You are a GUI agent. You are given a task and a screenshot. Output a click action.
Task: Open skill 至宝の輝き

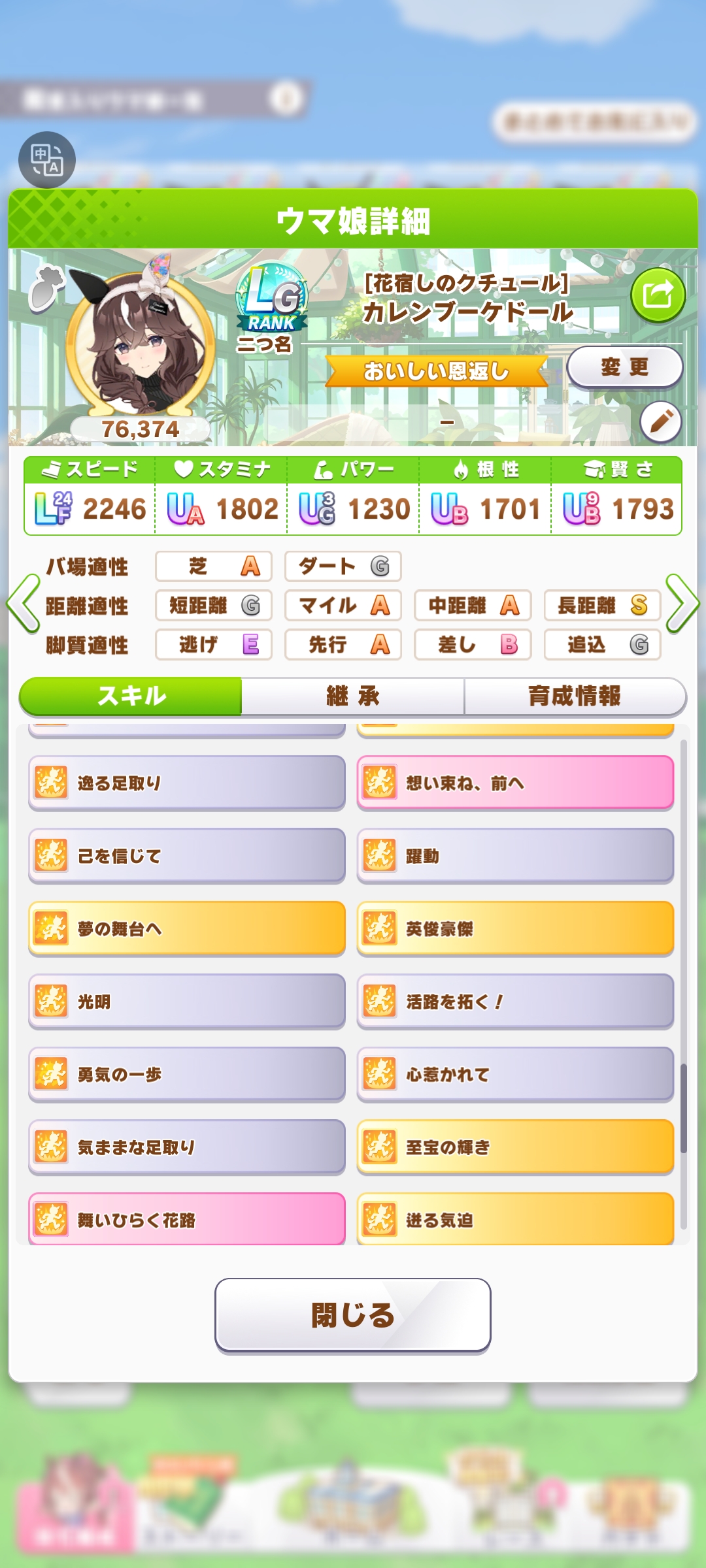(515, 1147)
